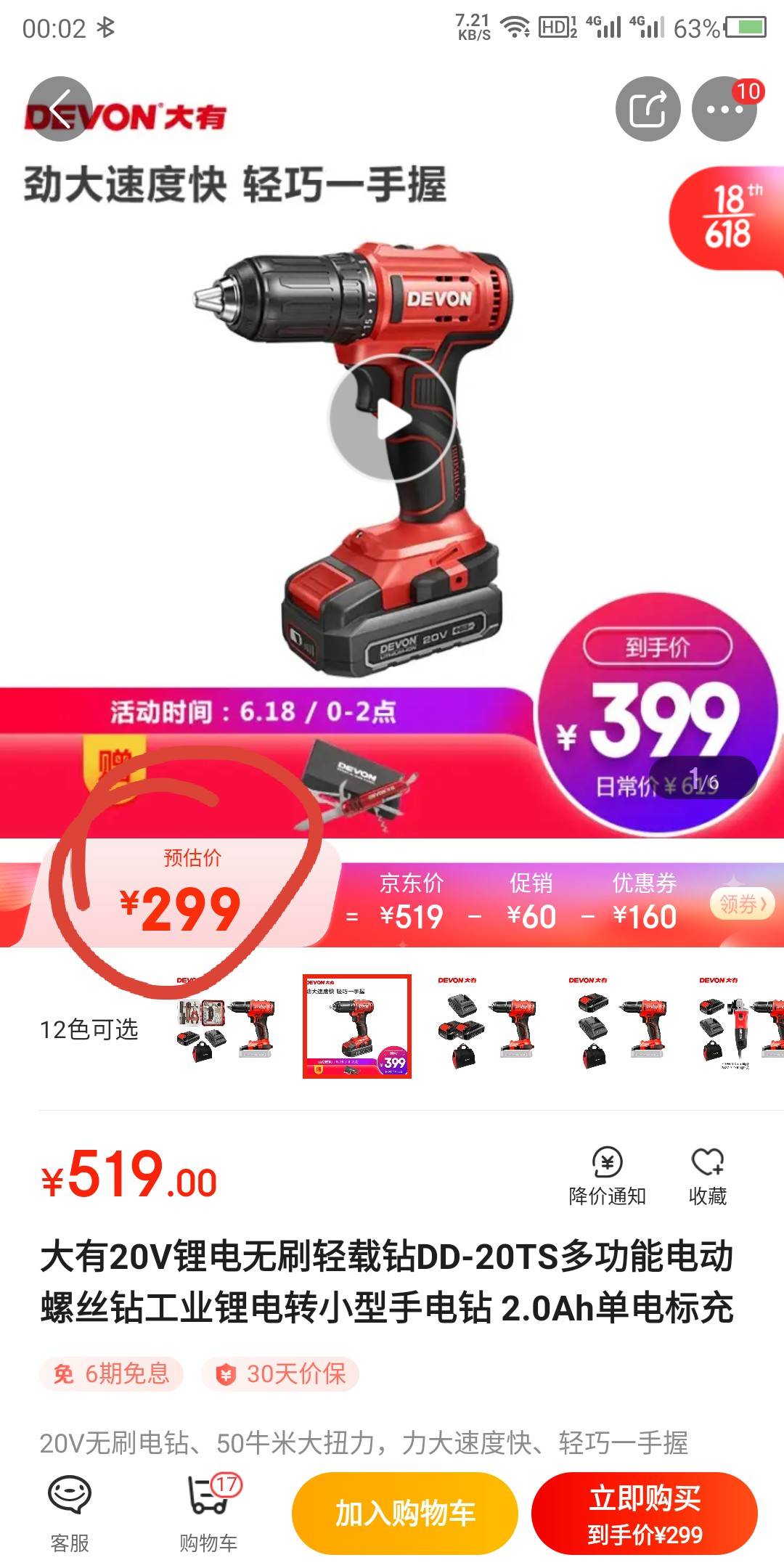Select the first drill kit variant thumbnail
Viewport: 784px width, 1568px height.
point(226,1027)
